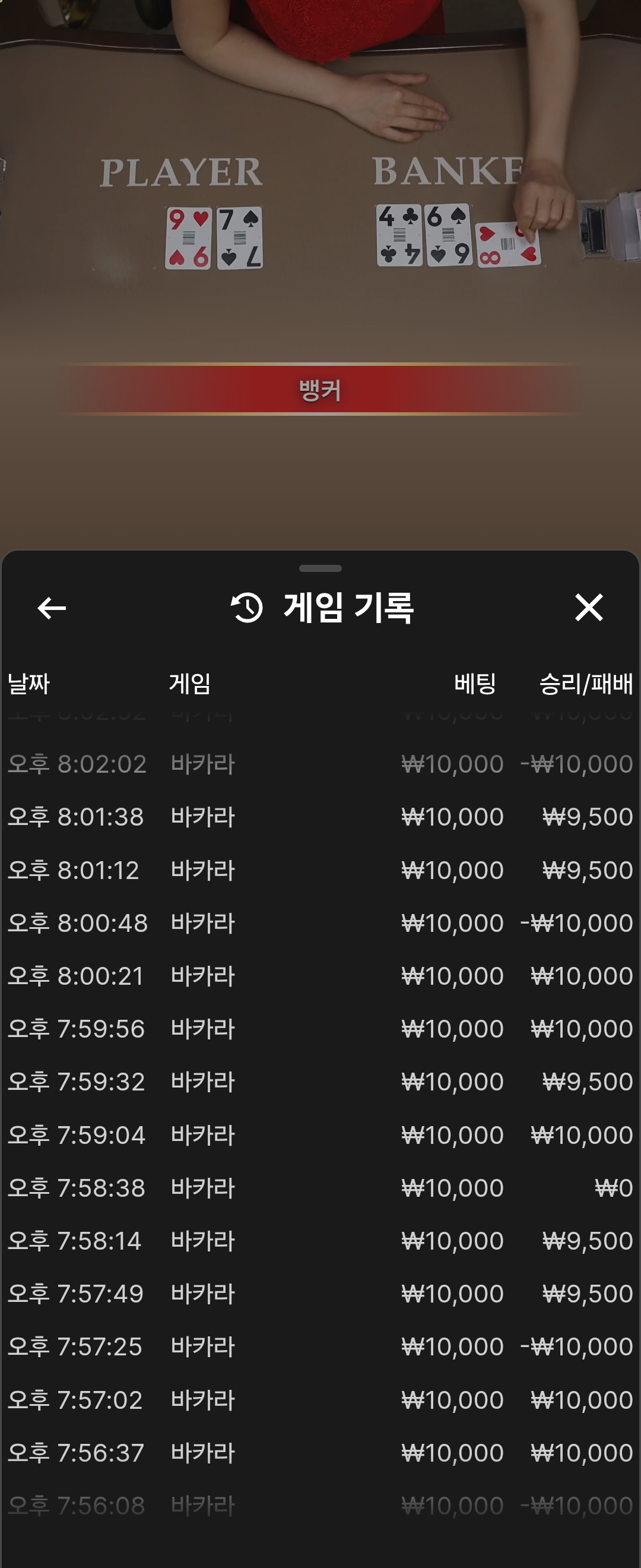
Task: Close the 게임 기록 panel
Action: pyautogui.click(x=588, y=608)
